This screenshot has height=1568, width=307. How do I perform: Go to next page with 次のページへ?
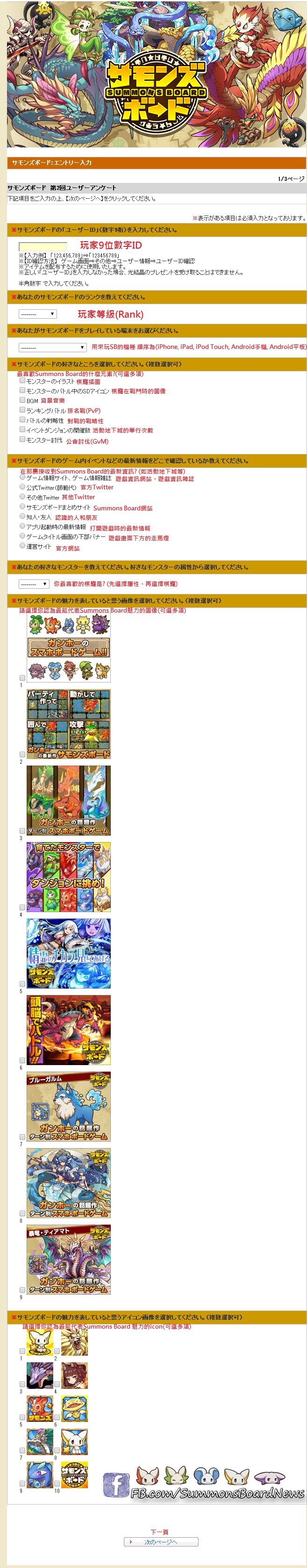pyautogui.click(x=161, y=1542)
